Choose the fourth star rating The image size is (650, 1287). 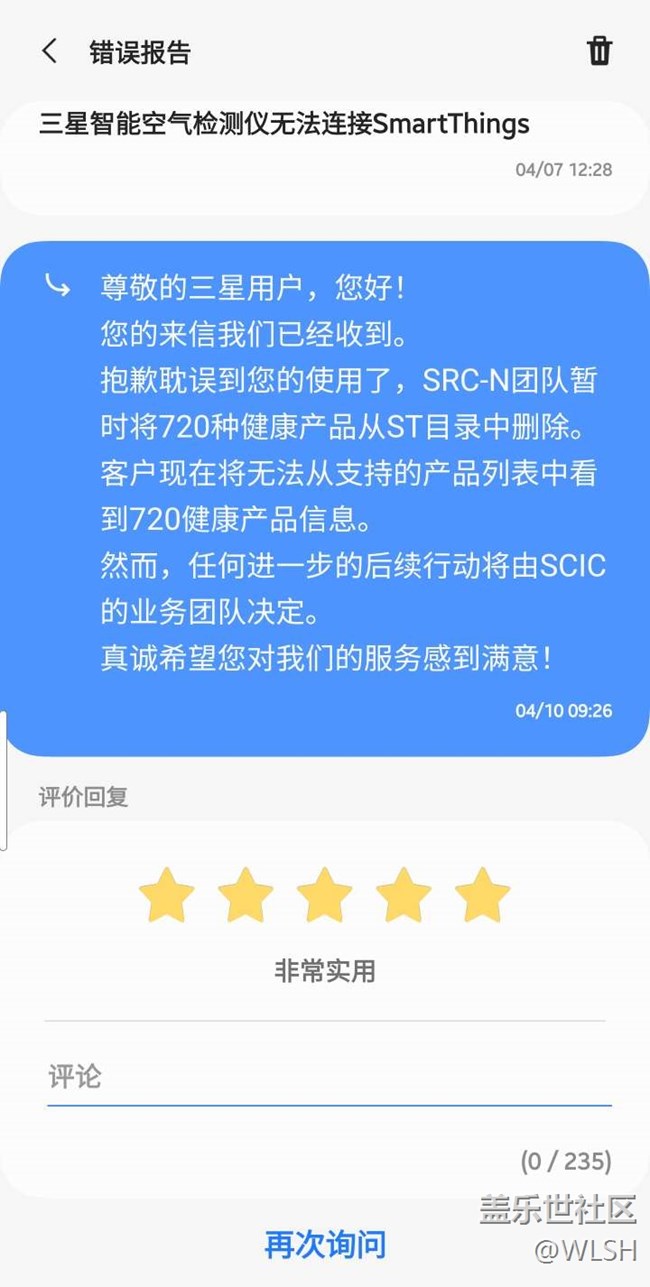click(x=403, y=894)
